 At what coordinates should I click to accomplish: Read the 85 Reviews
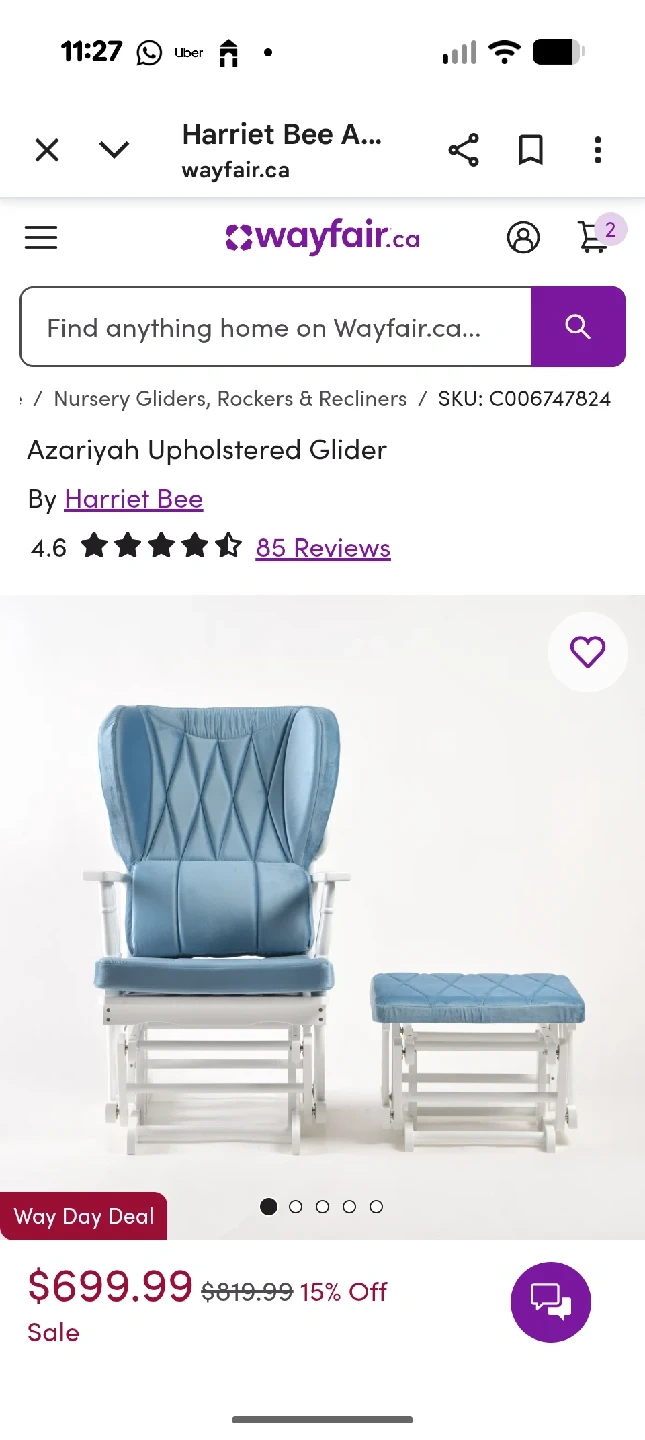pyautogui.click(x=323, y=548)
